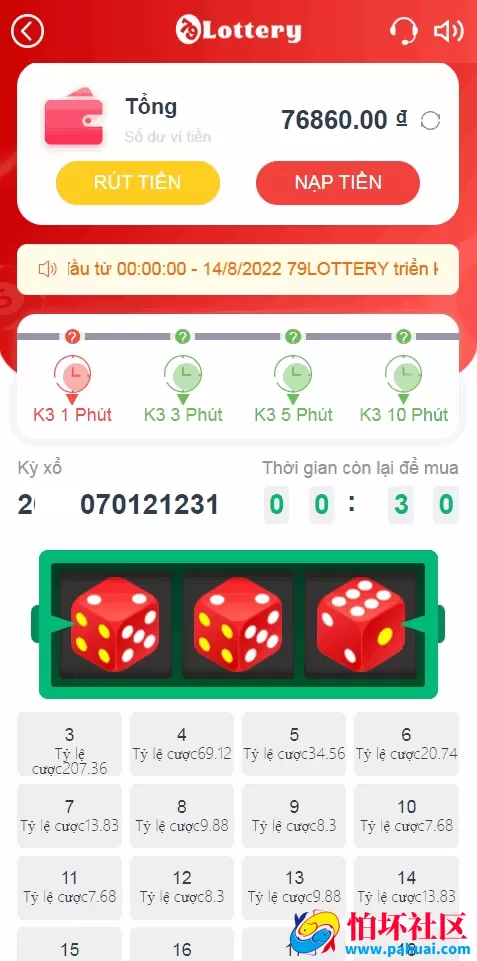Go back with the arrow icon
This screenshot has width=477, height=961.
coord(27,31)
